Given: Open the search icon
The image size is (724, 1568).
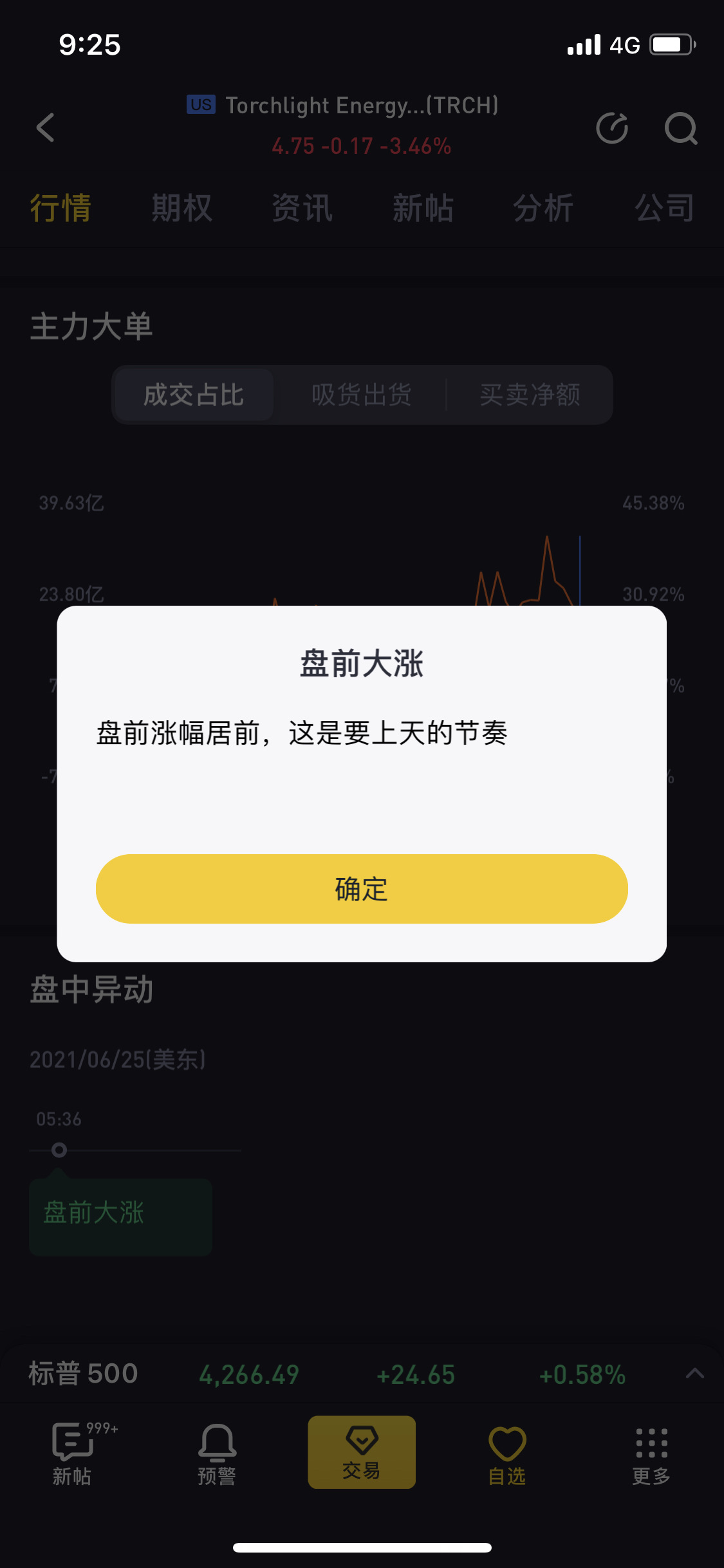Looking at the screenshot, I should tap(681, 128).
